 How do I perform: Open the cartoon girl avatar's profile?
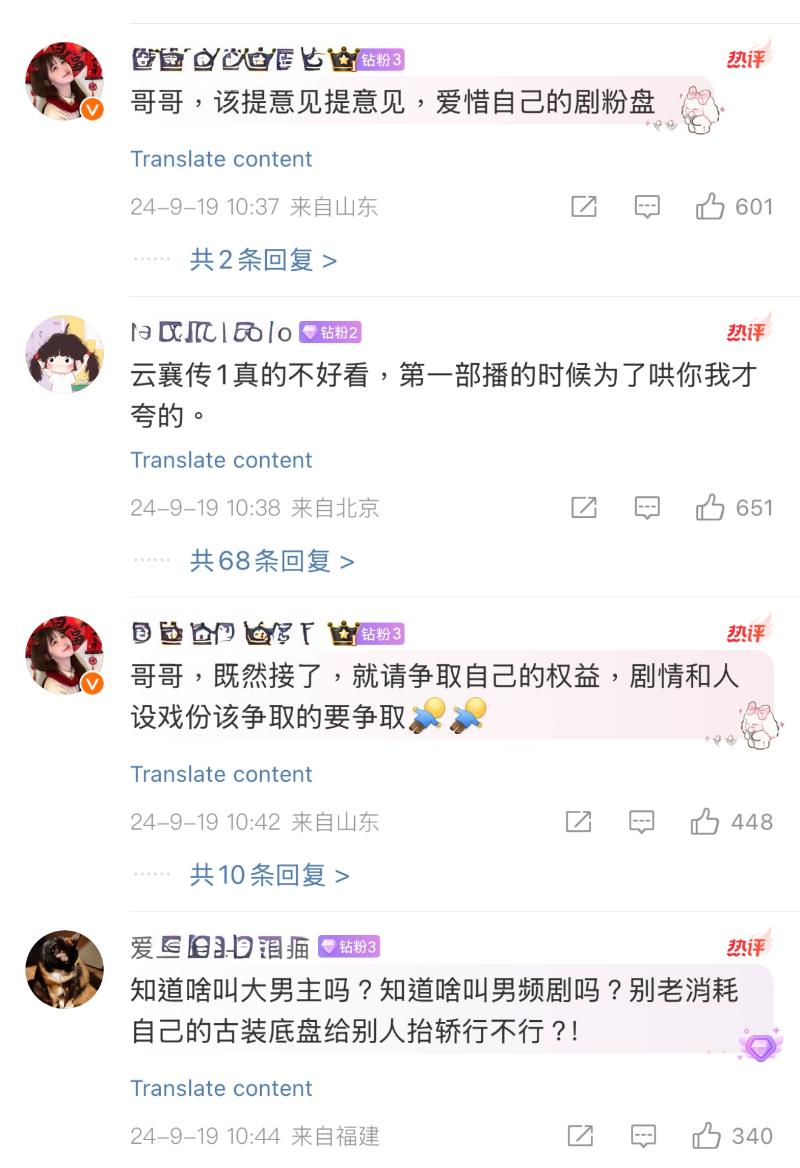click(x=64, y=354)
